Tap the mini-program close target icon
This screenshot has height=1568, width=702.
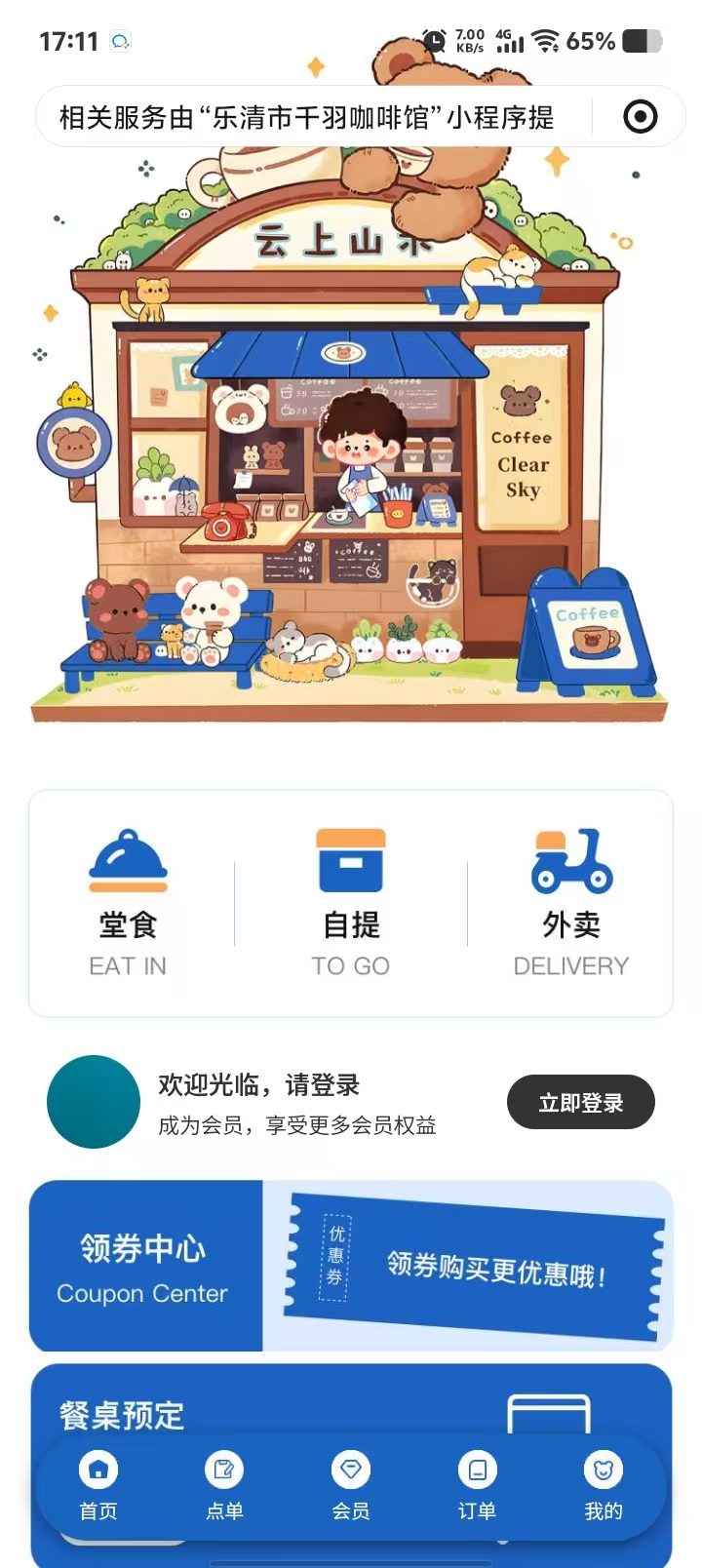[640, 117]
